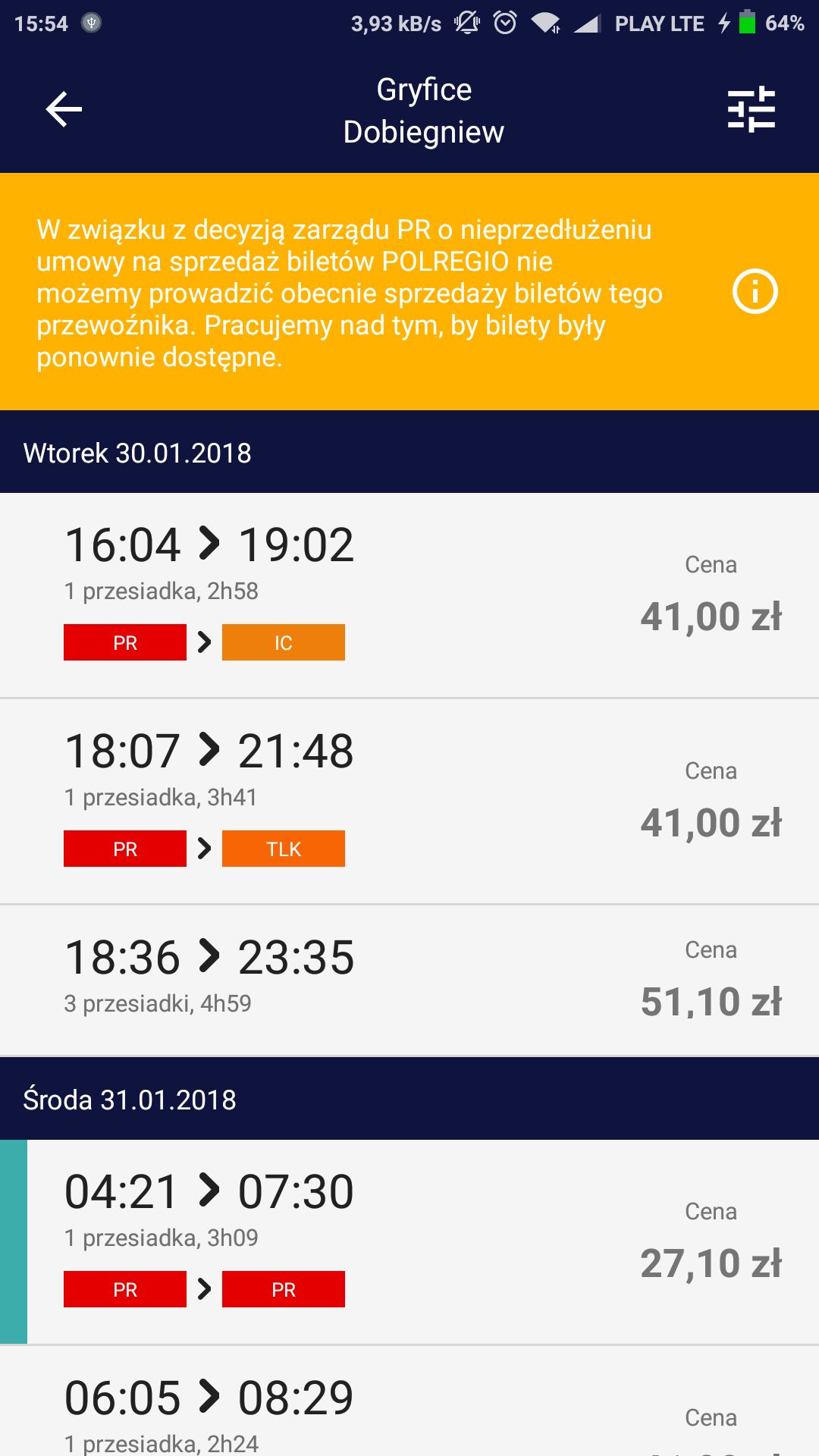Viewport: 819px width, 1456px height.
Task: Select the 16:04 to 19:02 connection
Action: (x=409, y=595)
